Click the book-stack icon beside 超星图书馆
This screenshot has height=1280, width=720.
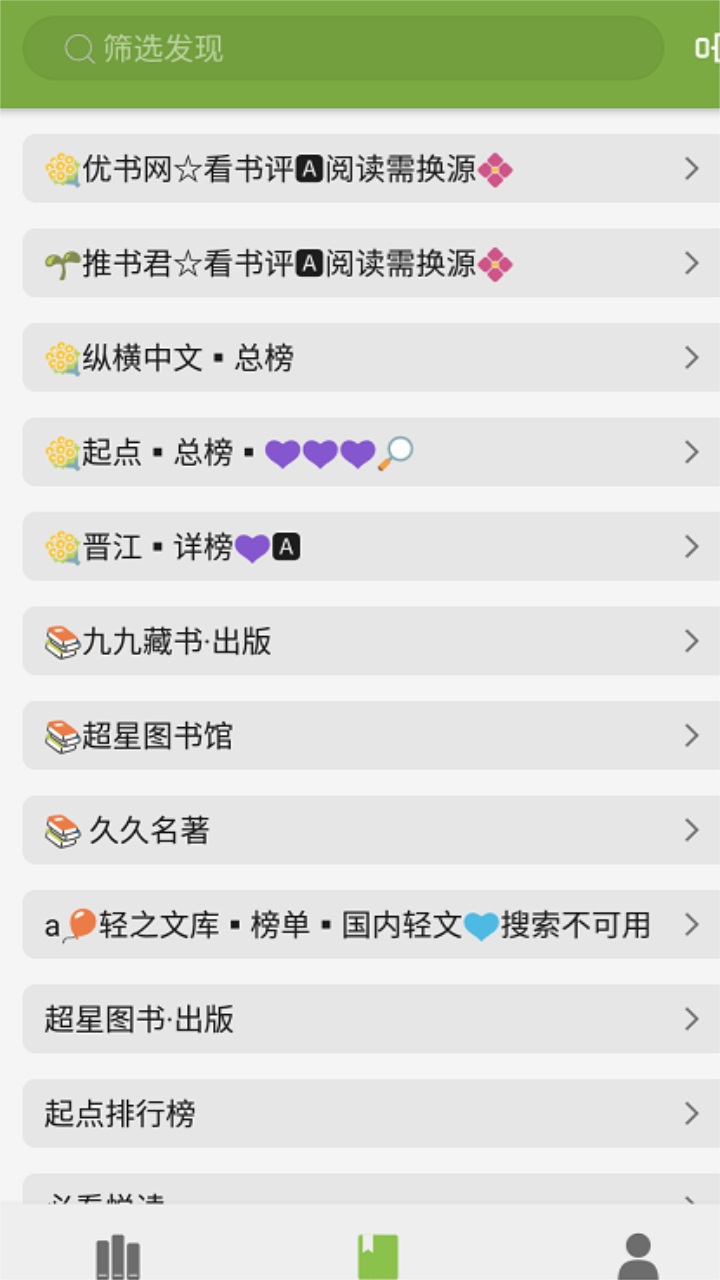(x=62, y=735)
